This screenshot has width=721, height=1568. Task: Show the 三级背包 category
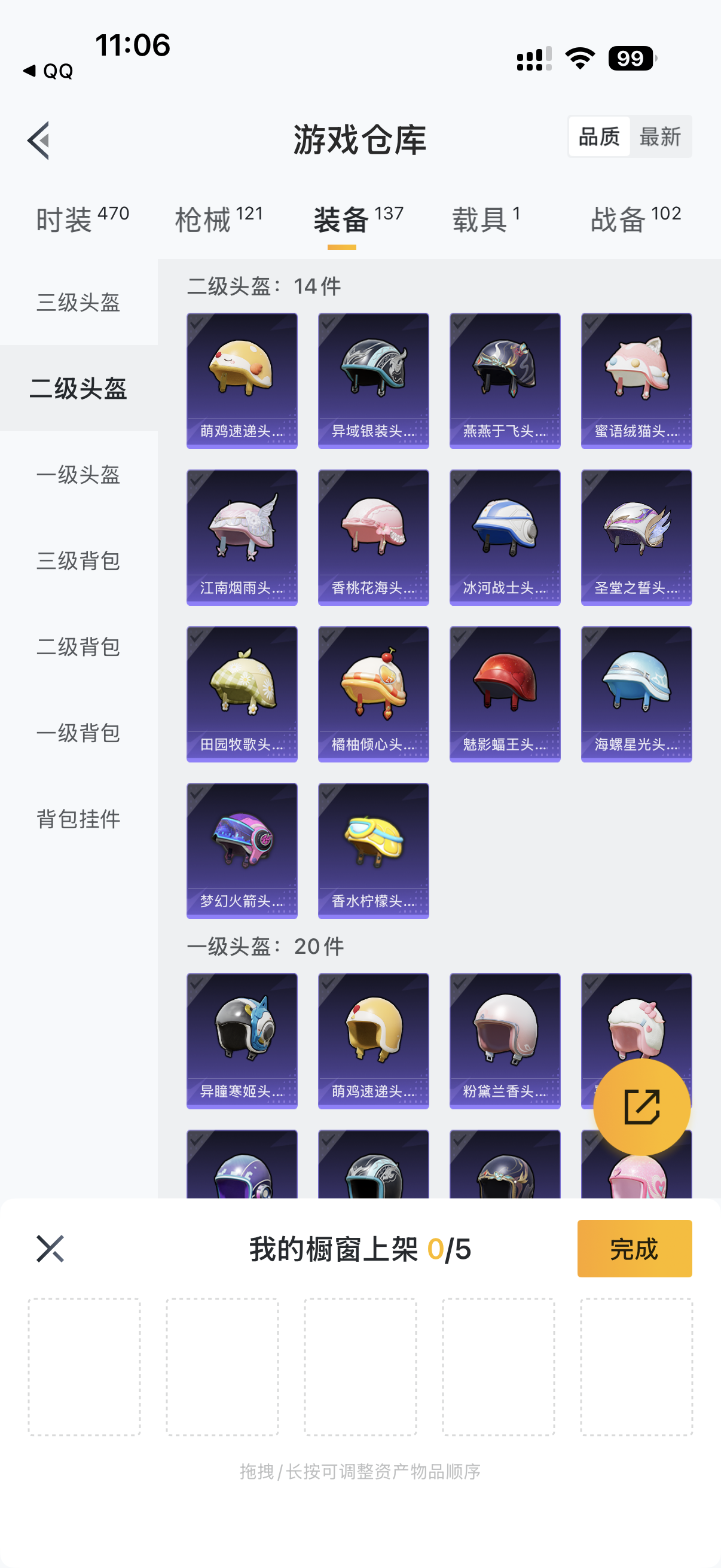click(x=78, y=560)
